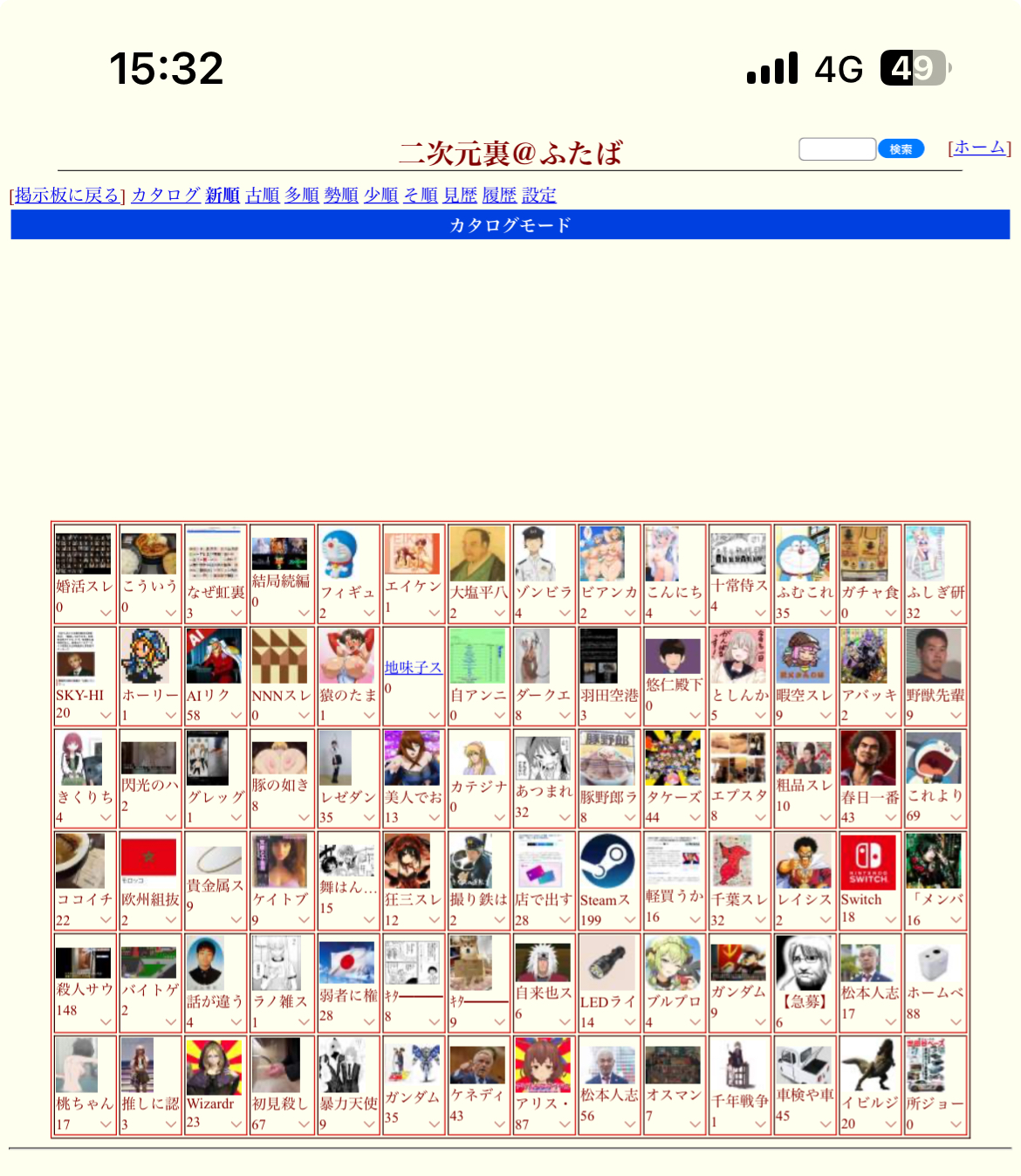Sort catalog by 古順
The image size is (1021, 1176).
263,195
